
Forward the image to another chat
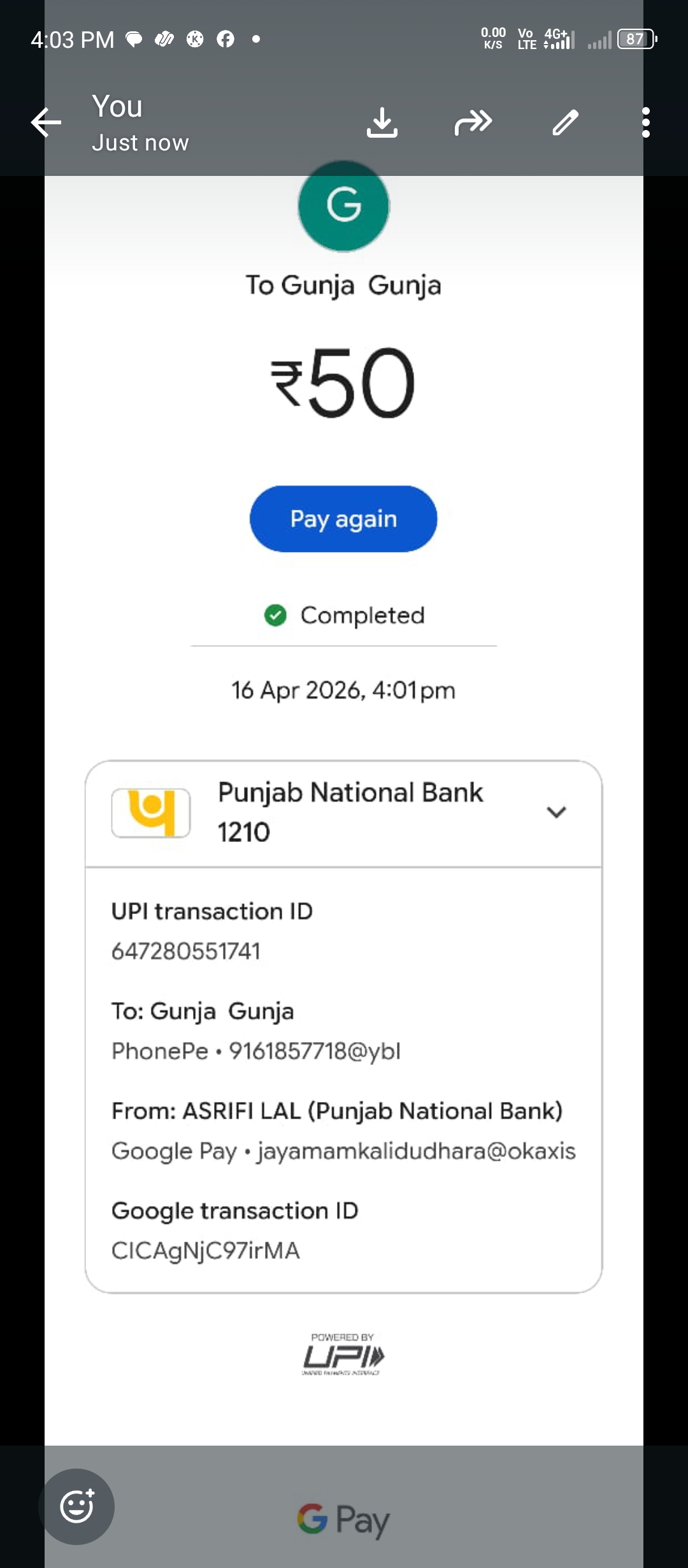tap(473, 122)
